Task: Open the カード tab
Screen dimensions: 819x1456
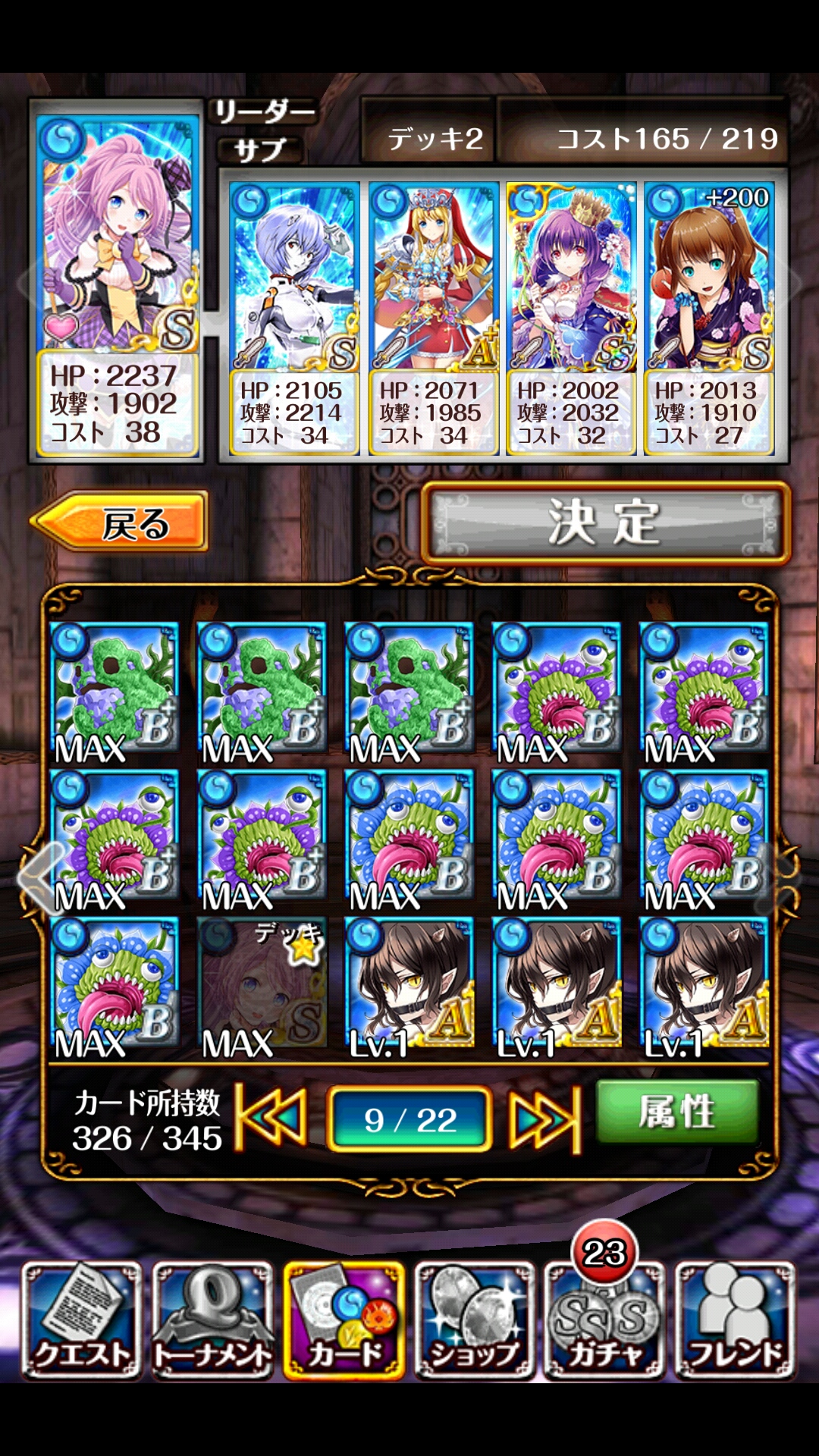Action: click(344, 1319)
